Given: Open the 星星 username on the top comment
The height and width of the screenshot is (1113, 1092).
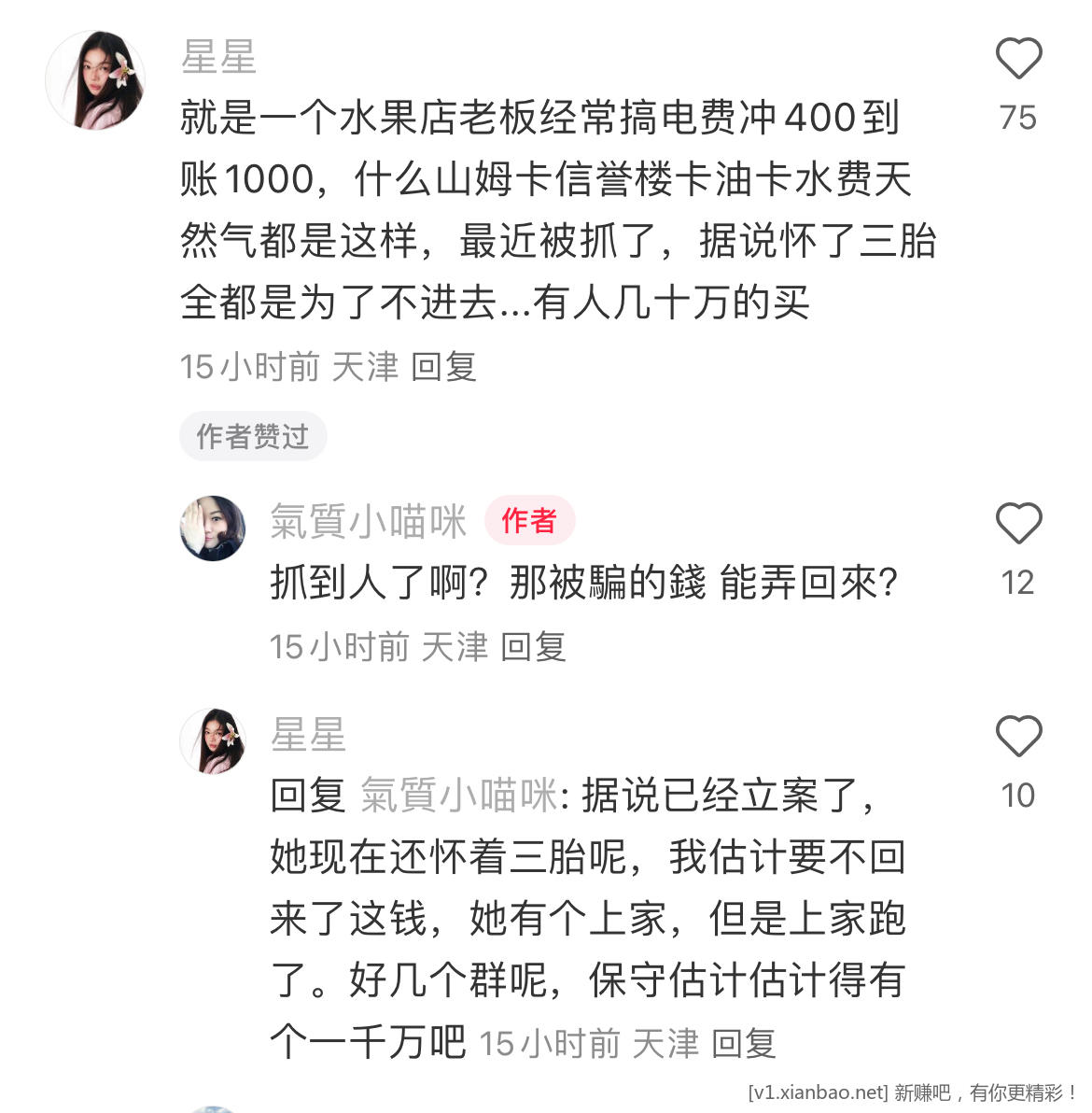Looking at the screenshot, I should (218, 58).
